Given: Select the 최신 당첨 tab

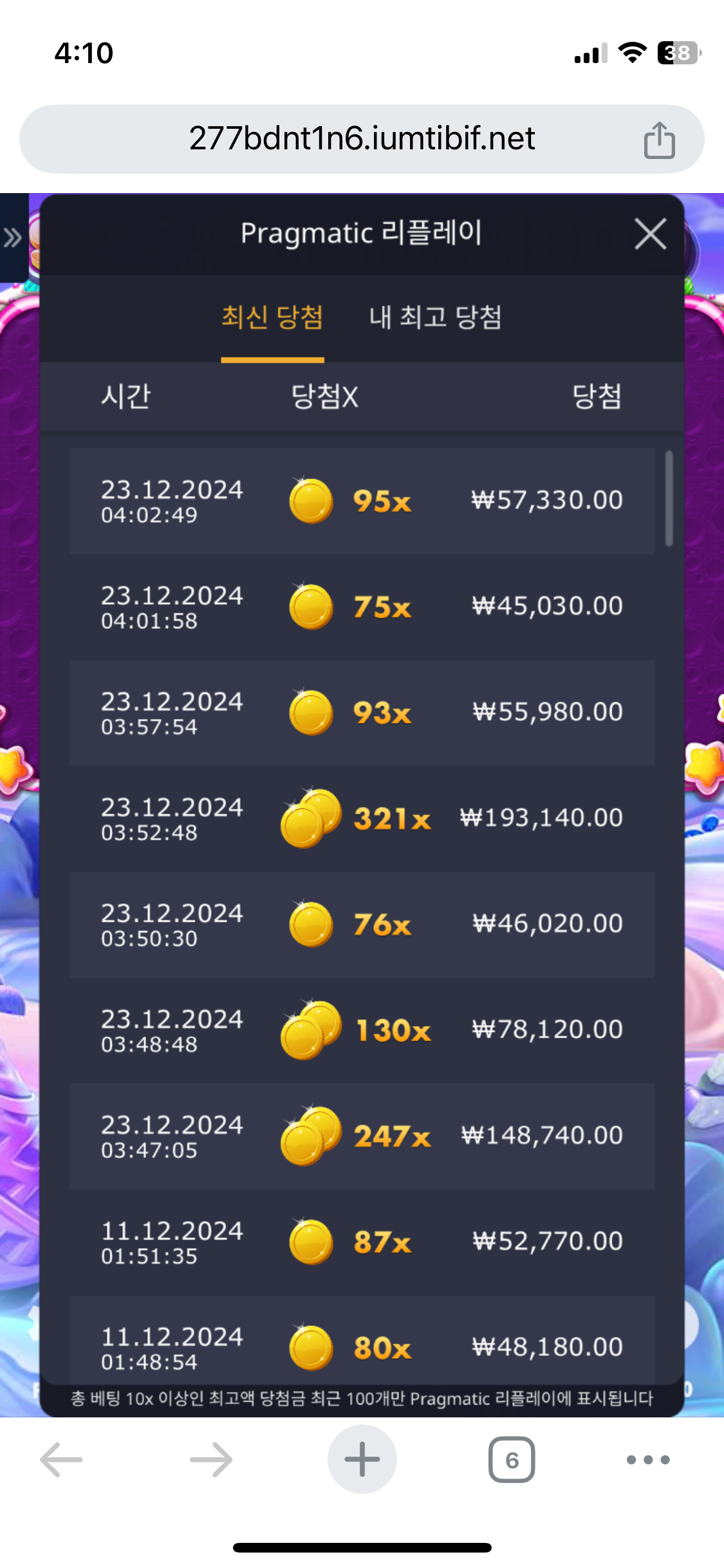Looking at the screenshot, I should click(272, 317).
